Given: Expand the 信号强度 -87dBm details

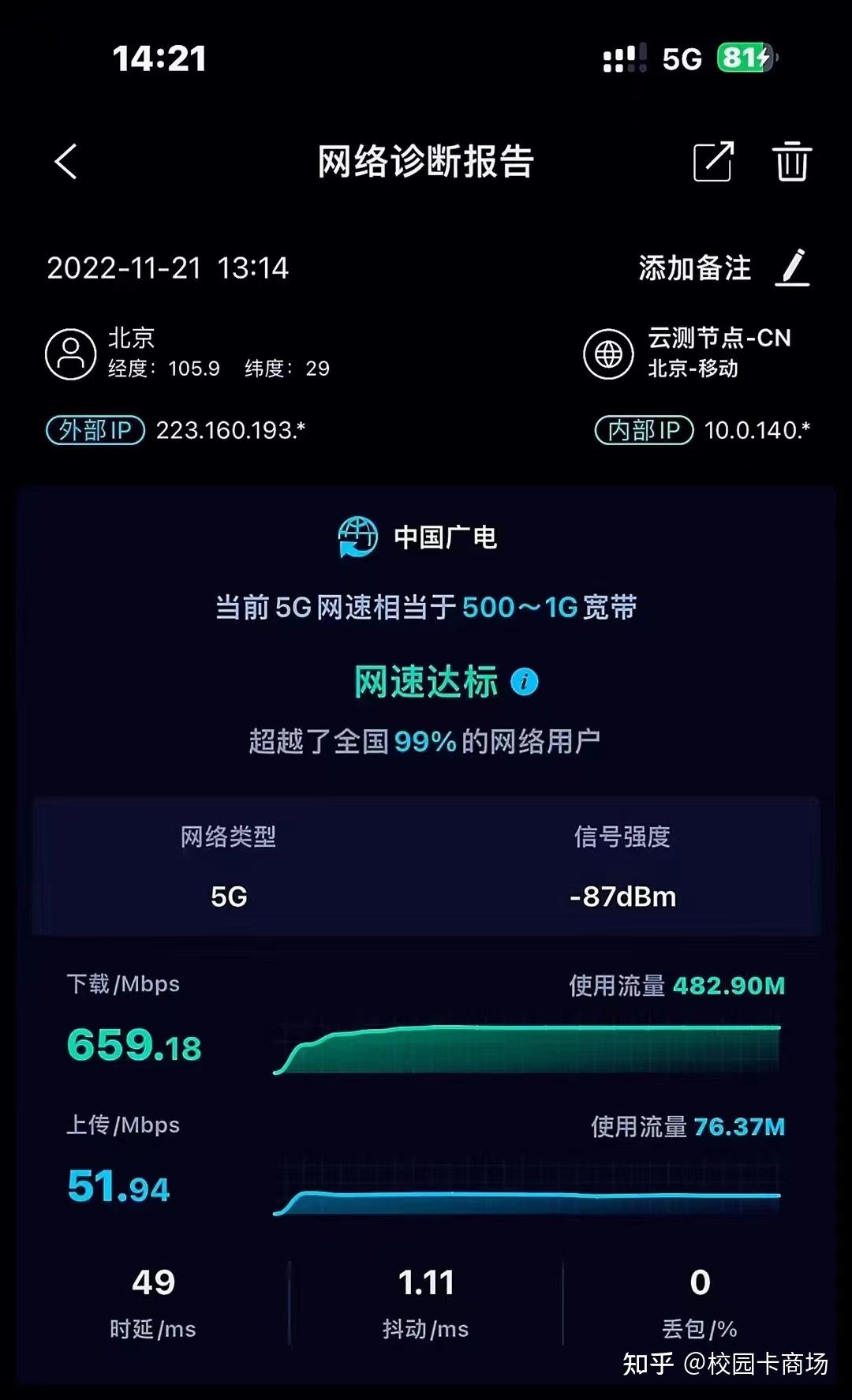Looking at the screenshot, I should click(622, 896).
